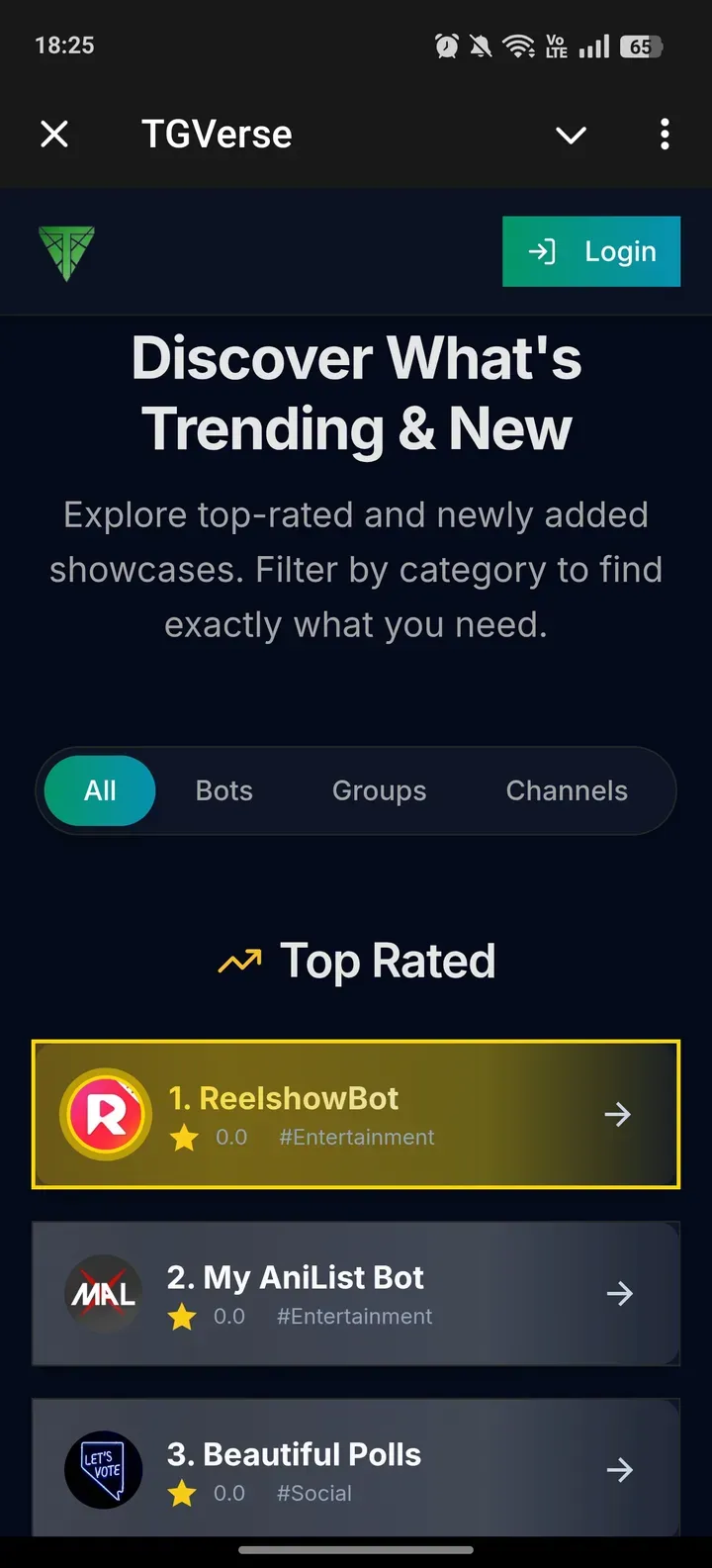Open the three-dot overflow menu
Screen dimensions: 712x1568
pos(664,134)
